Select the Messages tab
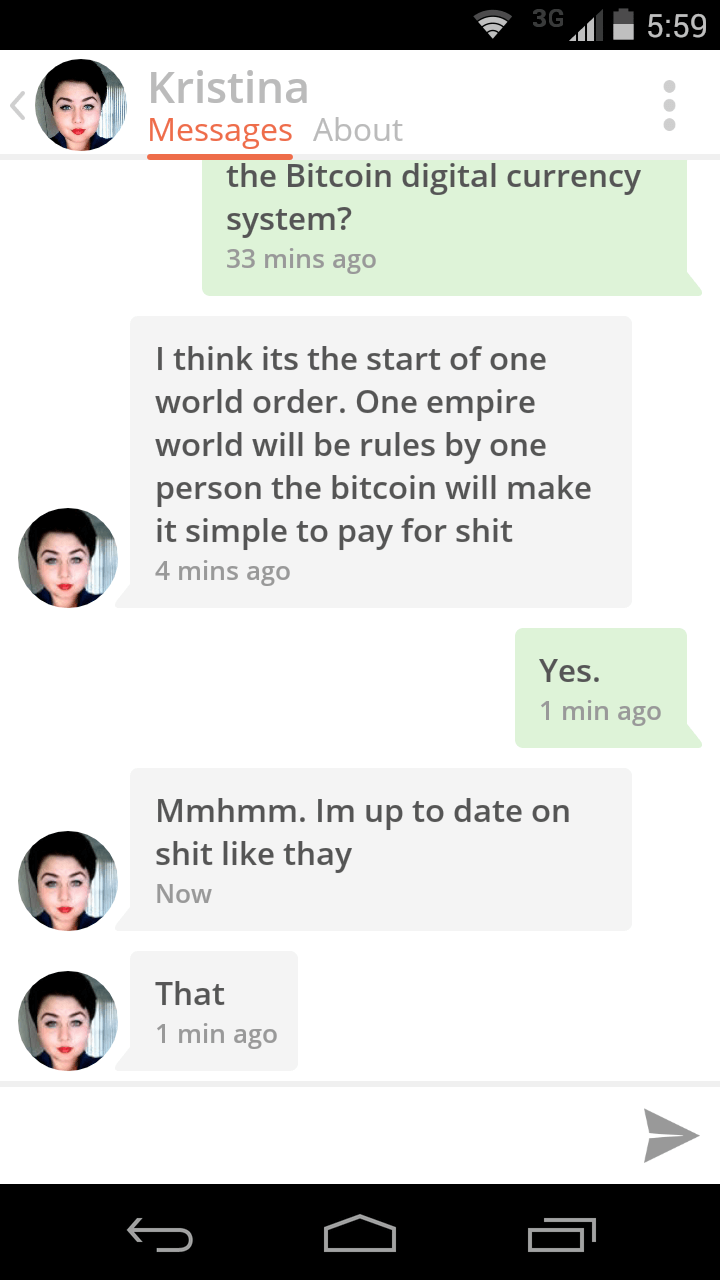Screen dimensions: 720x1280 [220, 130]
